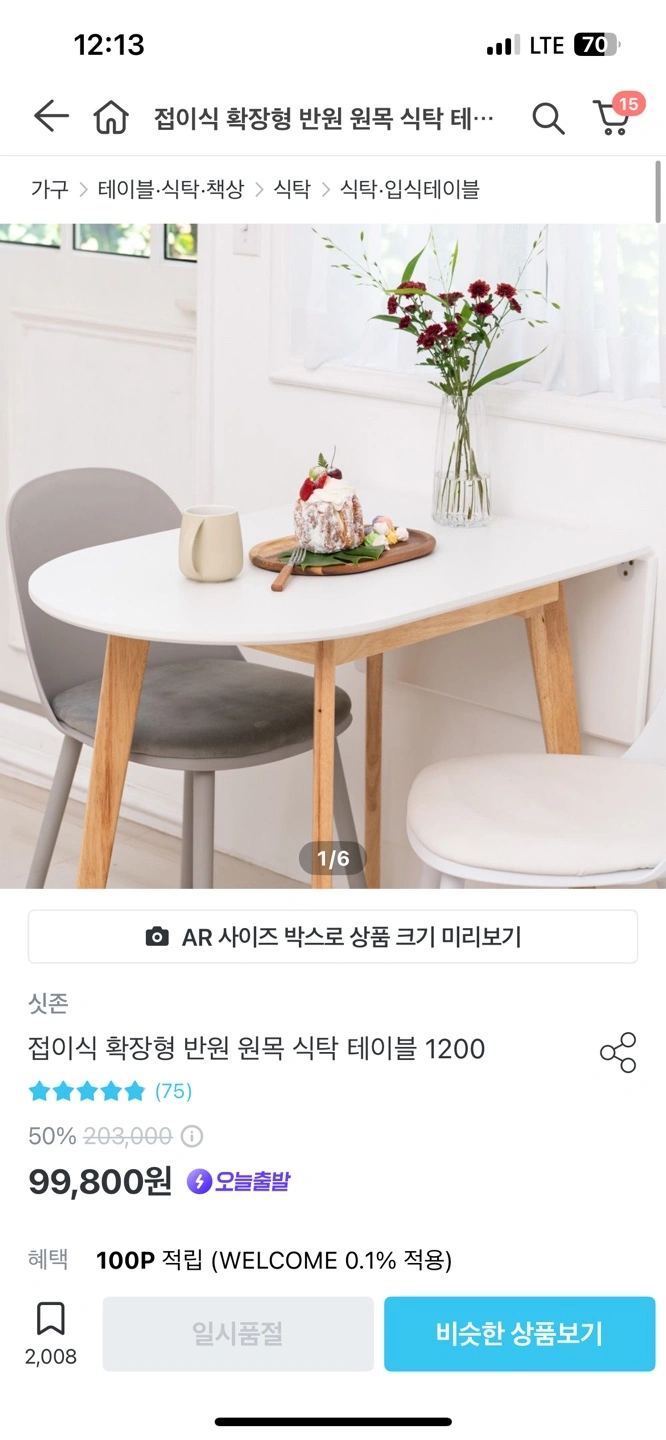Open the search magnifier icon
This screenshot has width=666, height=1440.
547,118
